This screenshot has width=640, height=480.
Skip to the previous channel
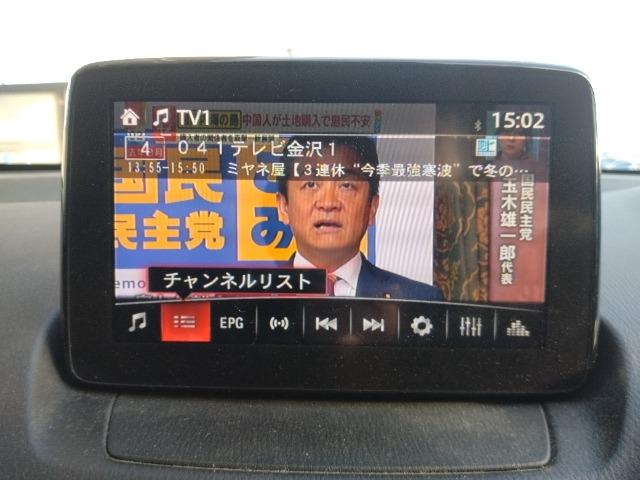click(x=326, y=324)
